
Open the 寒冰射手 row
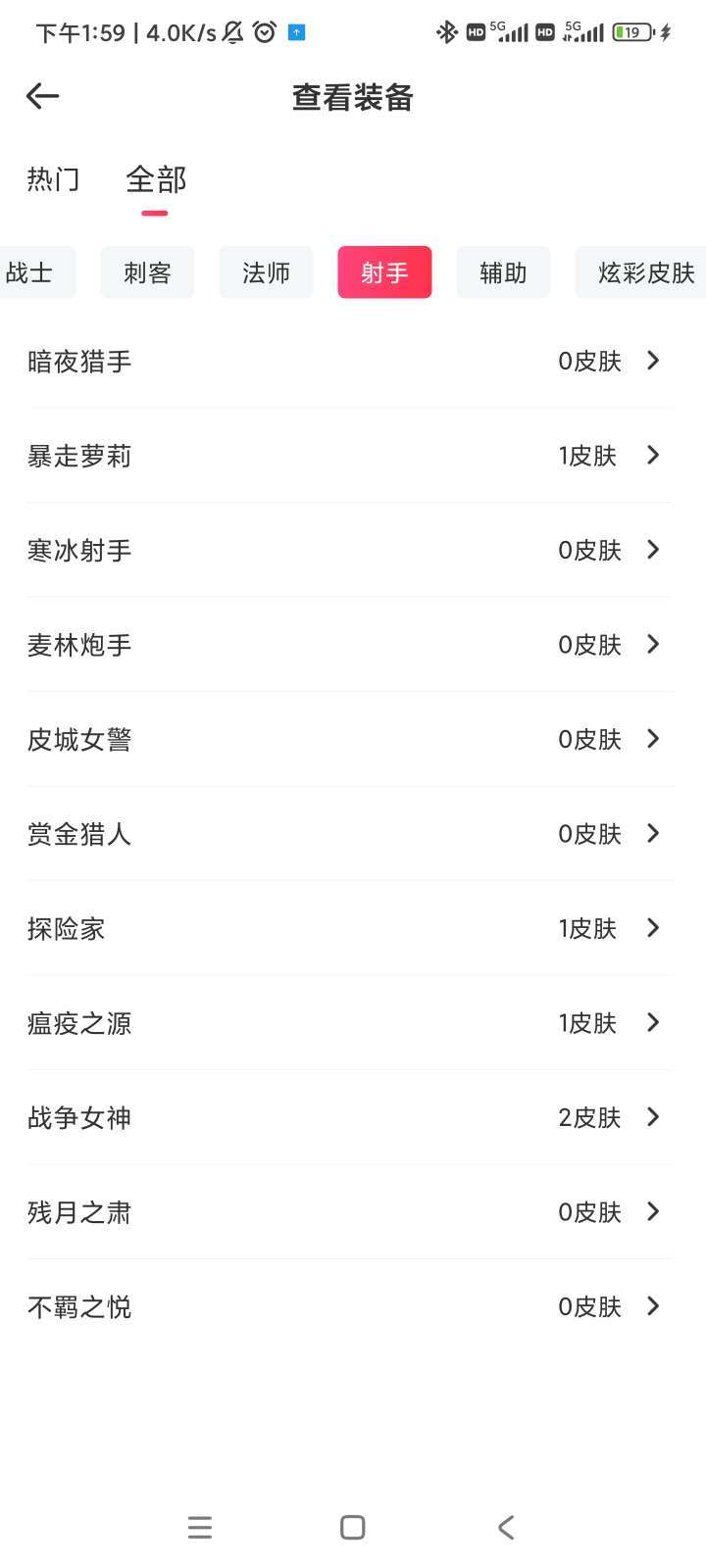point(348,551)
